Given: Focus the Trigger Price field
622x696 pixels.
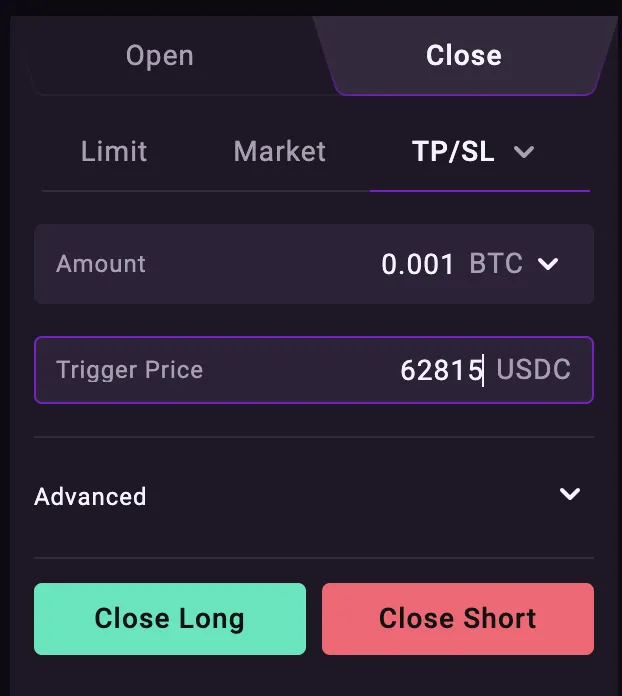Looking at the screenshot, I should (314, 370).
